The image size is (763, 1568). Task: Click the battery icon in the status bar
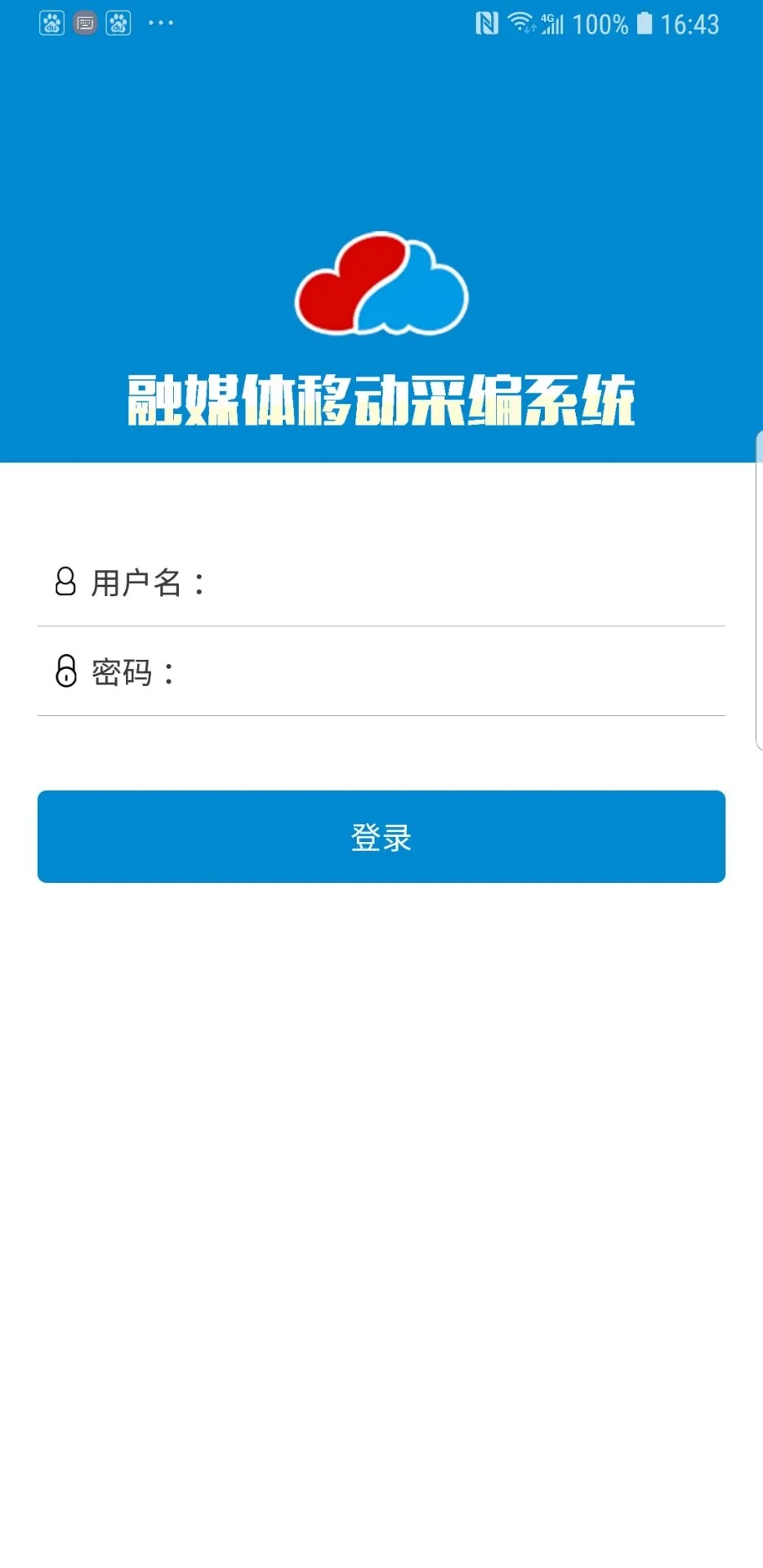pyautogui.click(x=645, y=23)
